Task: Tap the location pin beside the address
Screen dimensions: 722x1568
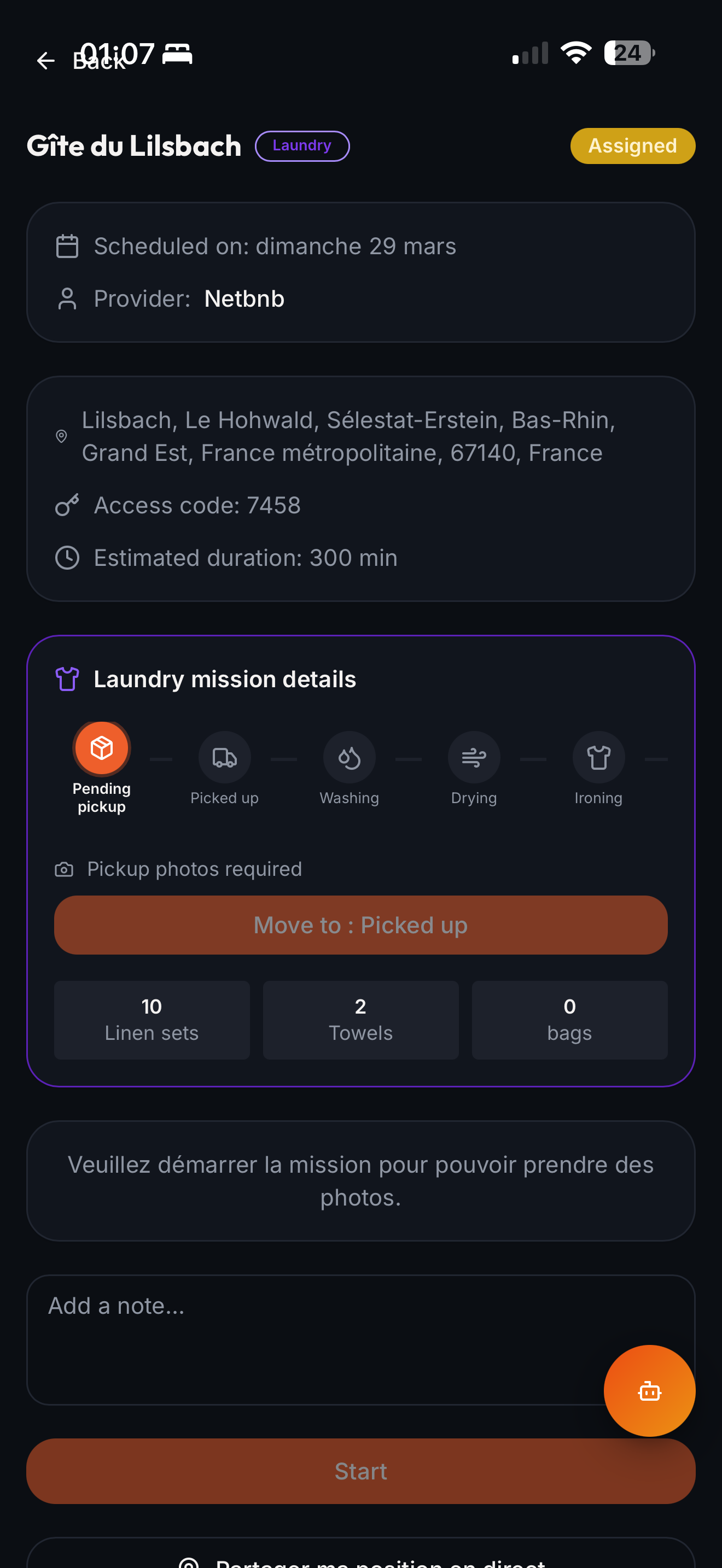Action: click(61, 436)
